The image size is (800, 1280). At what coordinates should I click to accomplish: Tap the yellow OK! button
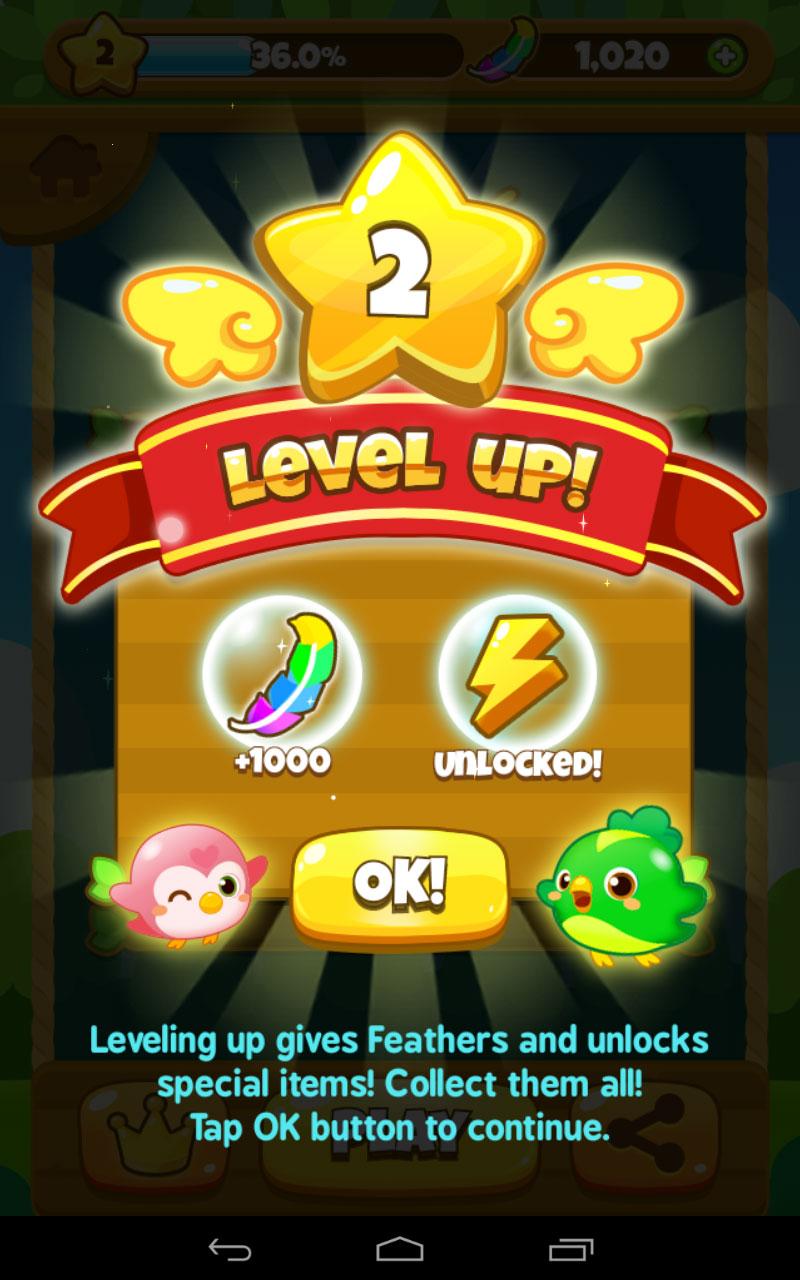400,883
